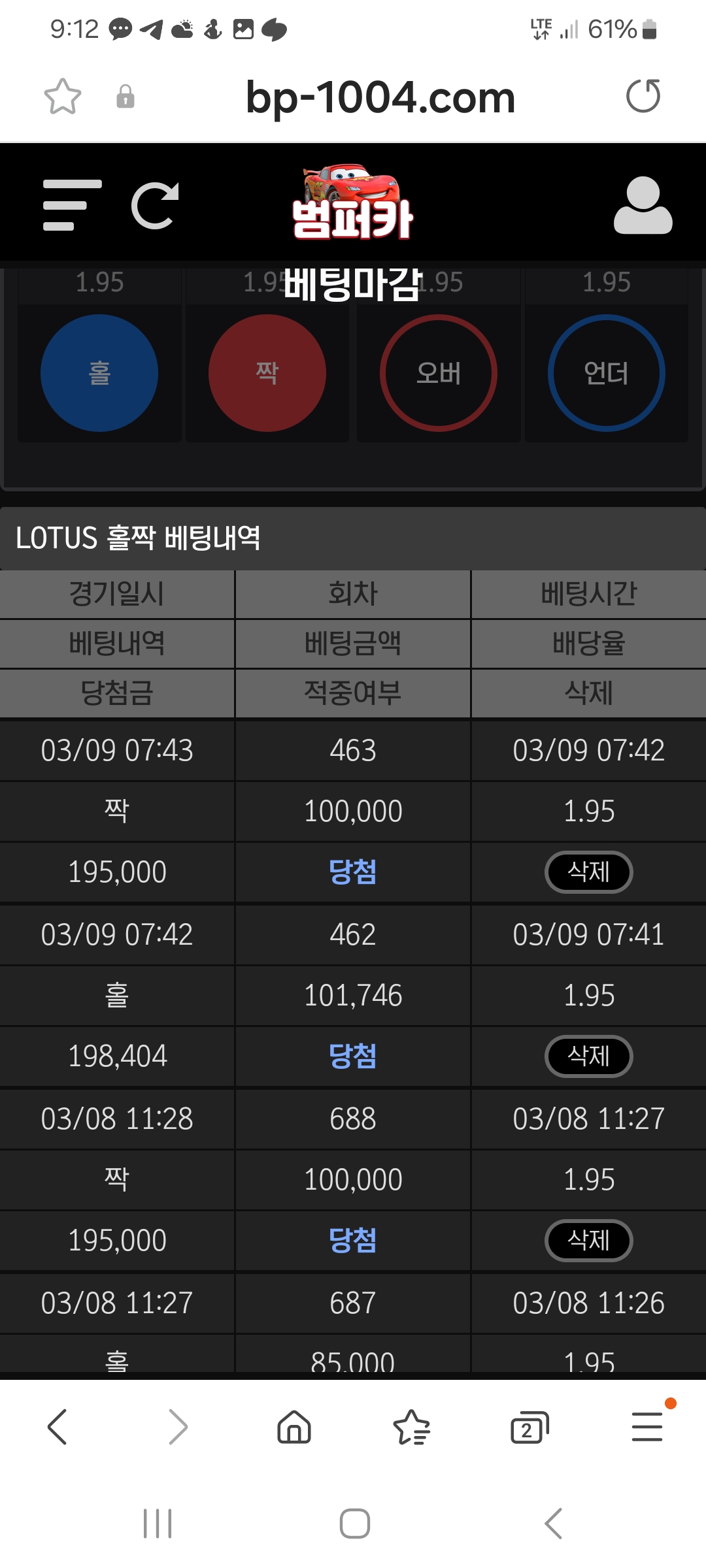This screenshot has width=706, height=1568.
Task: Delete the bet record for round 688
Action: click(x=588, y=1240)
